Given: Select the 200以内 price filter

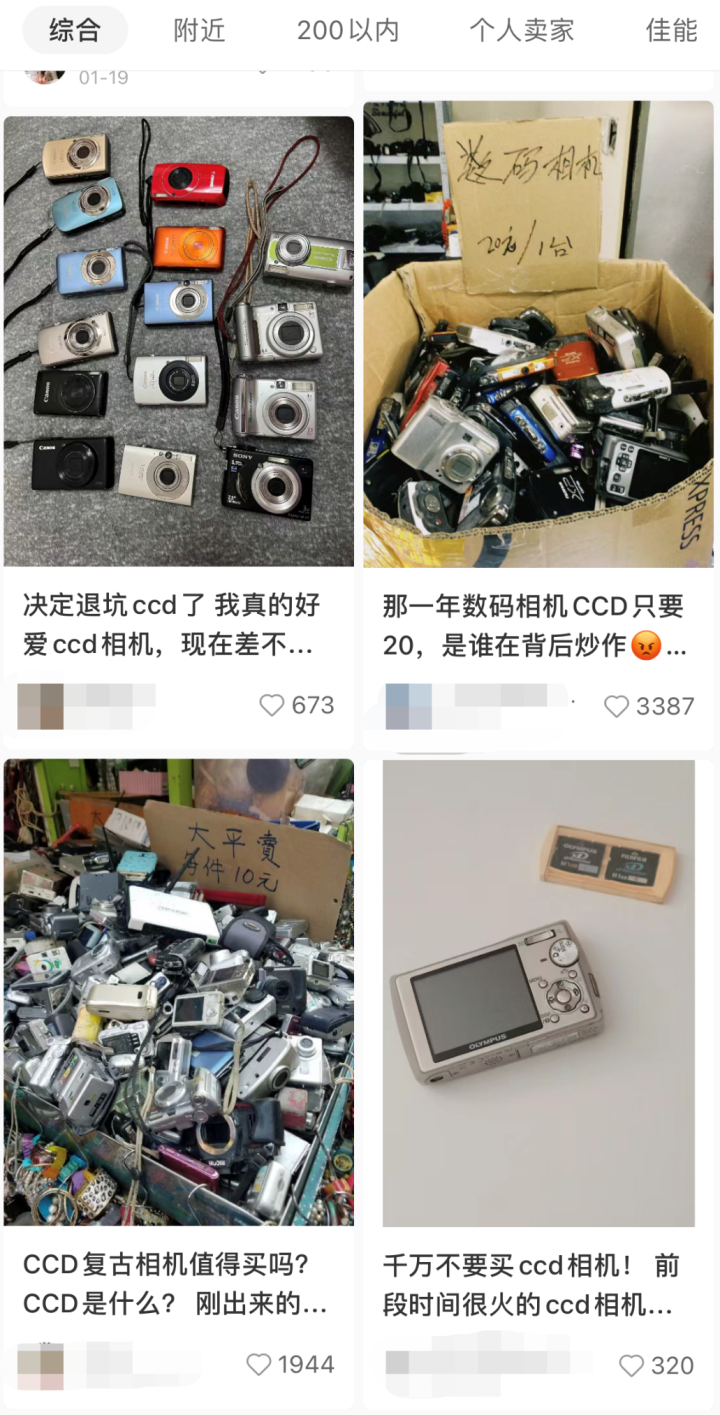Looking at the screenshot, I should [347, 30].
